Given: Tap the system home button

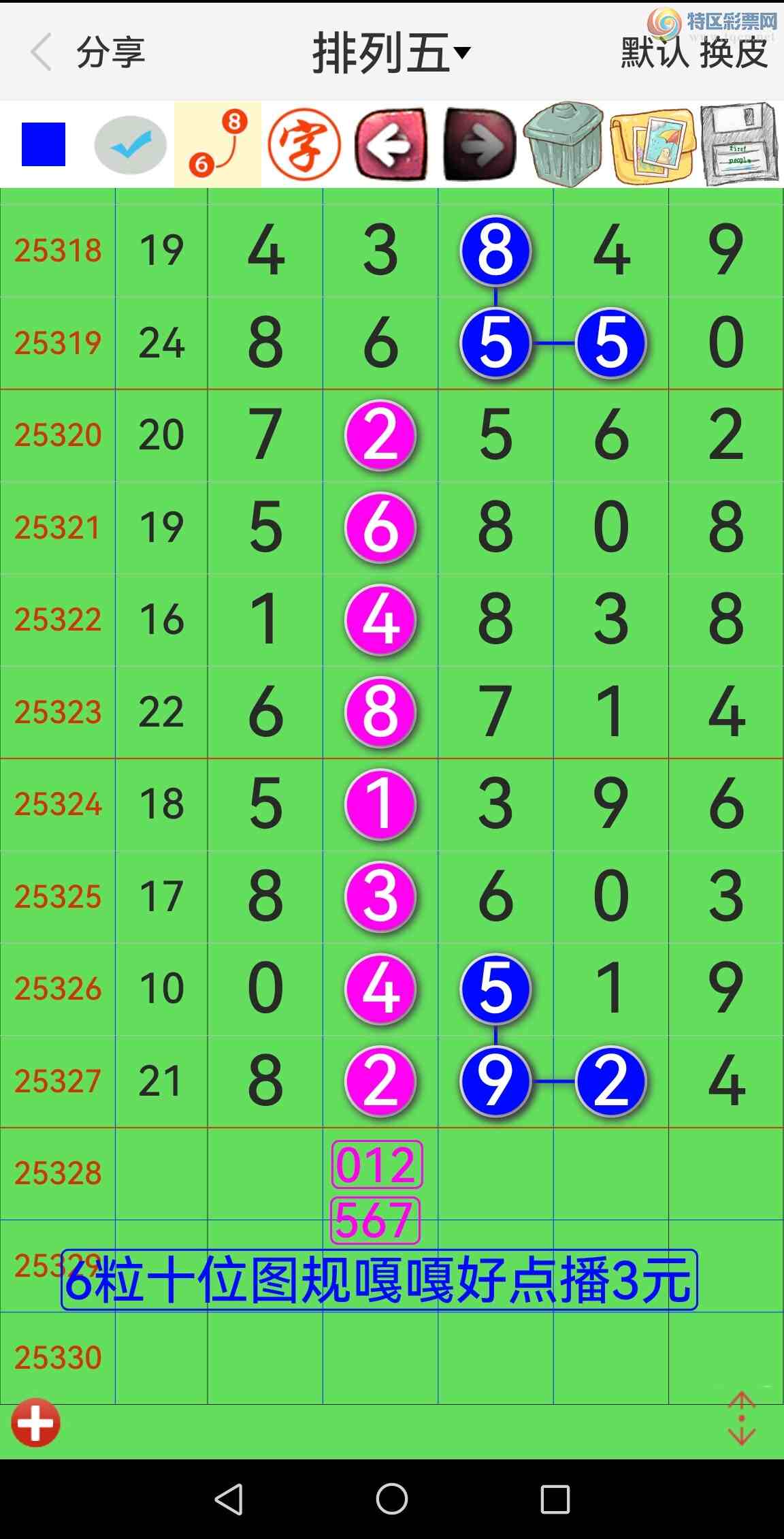Looking at the screenshot, I should tap(392, 1499).
